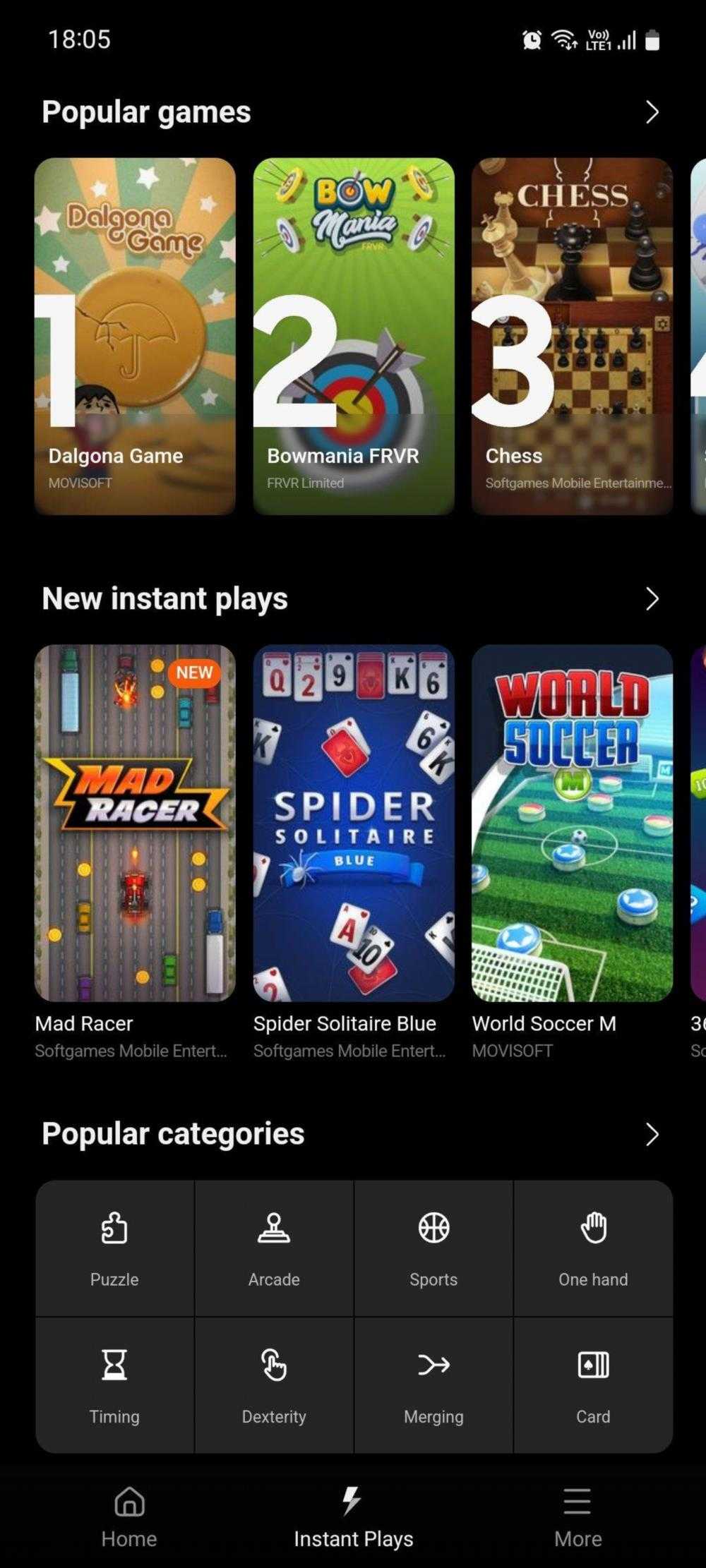Open the Dalgona Game card
Viewport: 706px width, 1568px height.
point(135,336)
